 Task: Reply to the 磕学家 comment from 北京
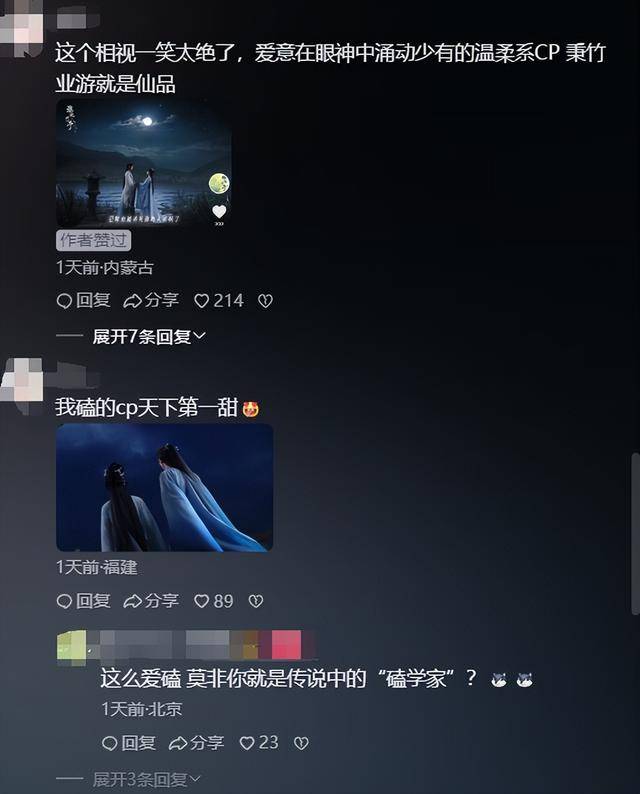coord(129,743)
